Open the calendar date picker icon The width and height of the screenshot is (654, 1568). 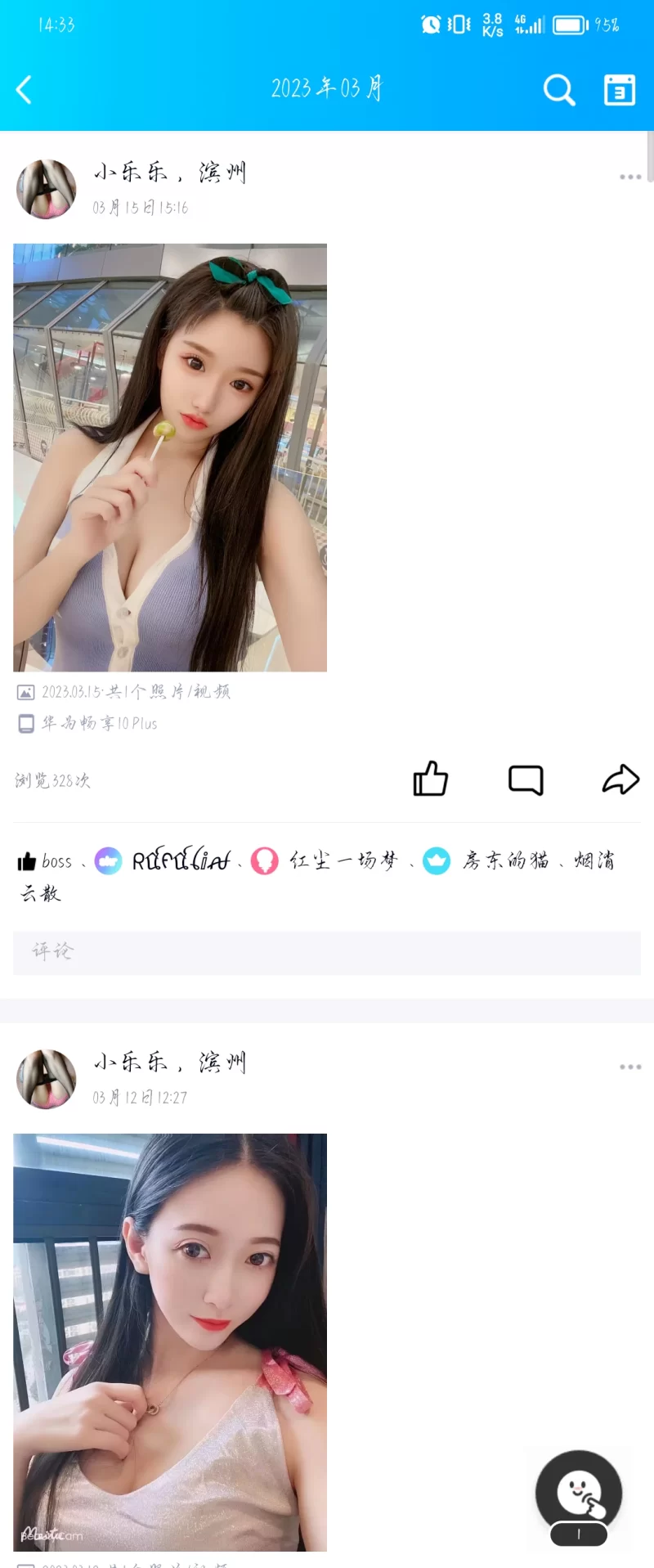tap(619, 89)
